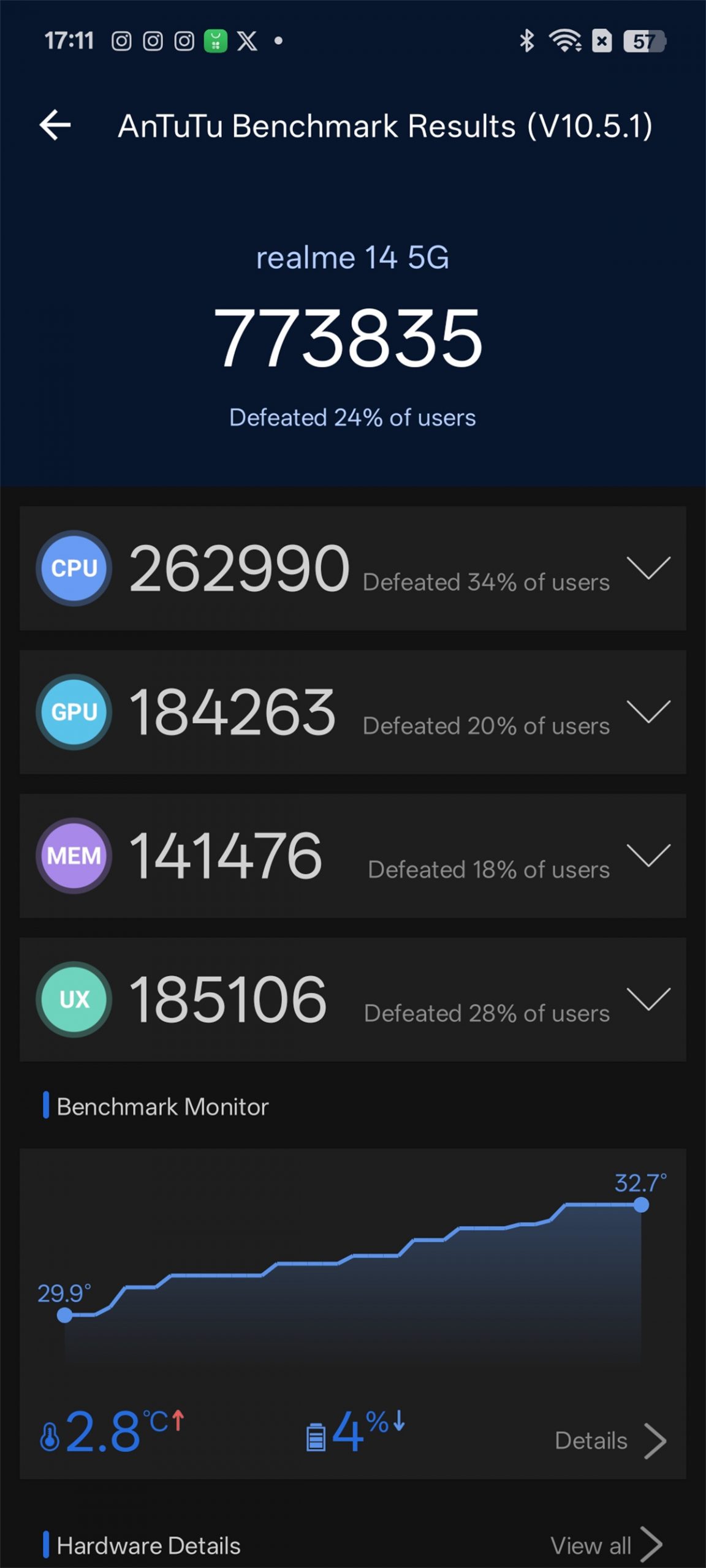Viewport: 706px width, 1568px height.
Task: View all hardware details
Action: pyautogui.click(x=605, y=1545)
